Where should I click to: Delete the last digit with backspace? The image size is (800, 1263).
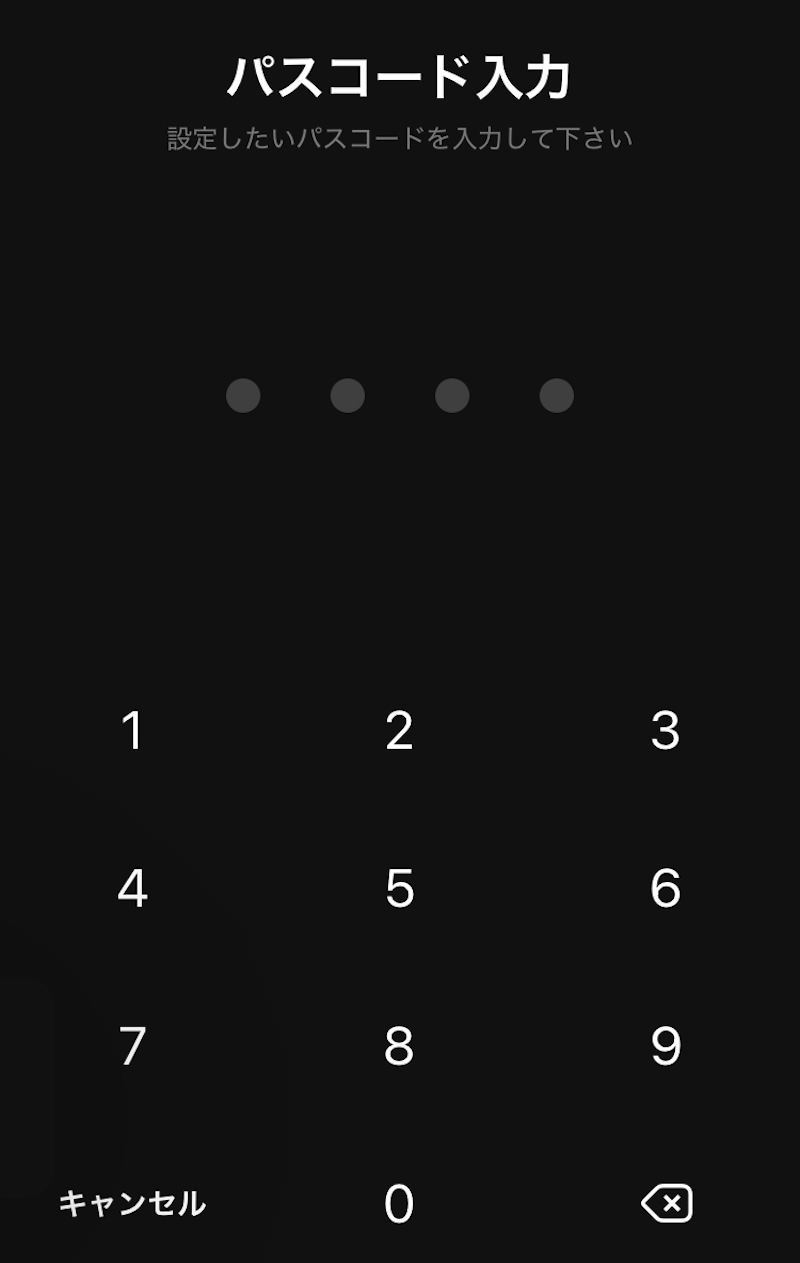click(667, 1204)
